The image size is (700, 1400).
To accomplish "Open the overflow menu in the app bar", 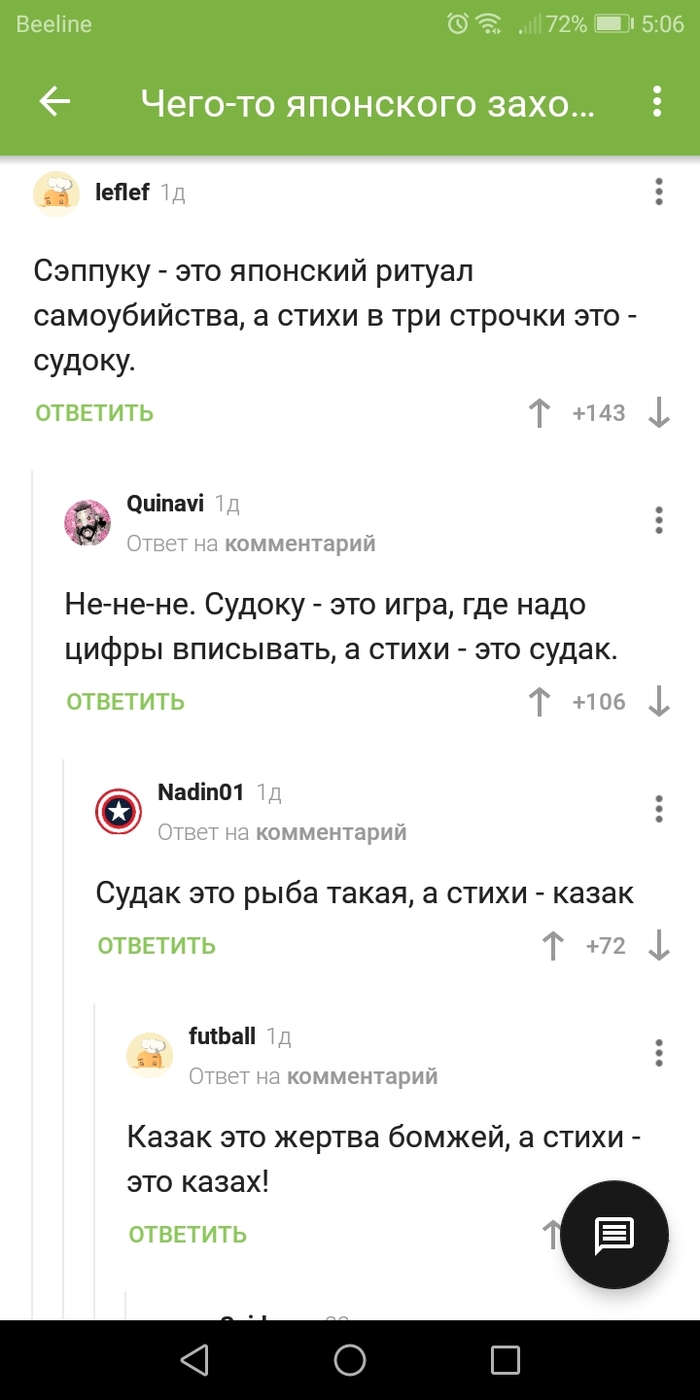I will click(x=657, y=101).
